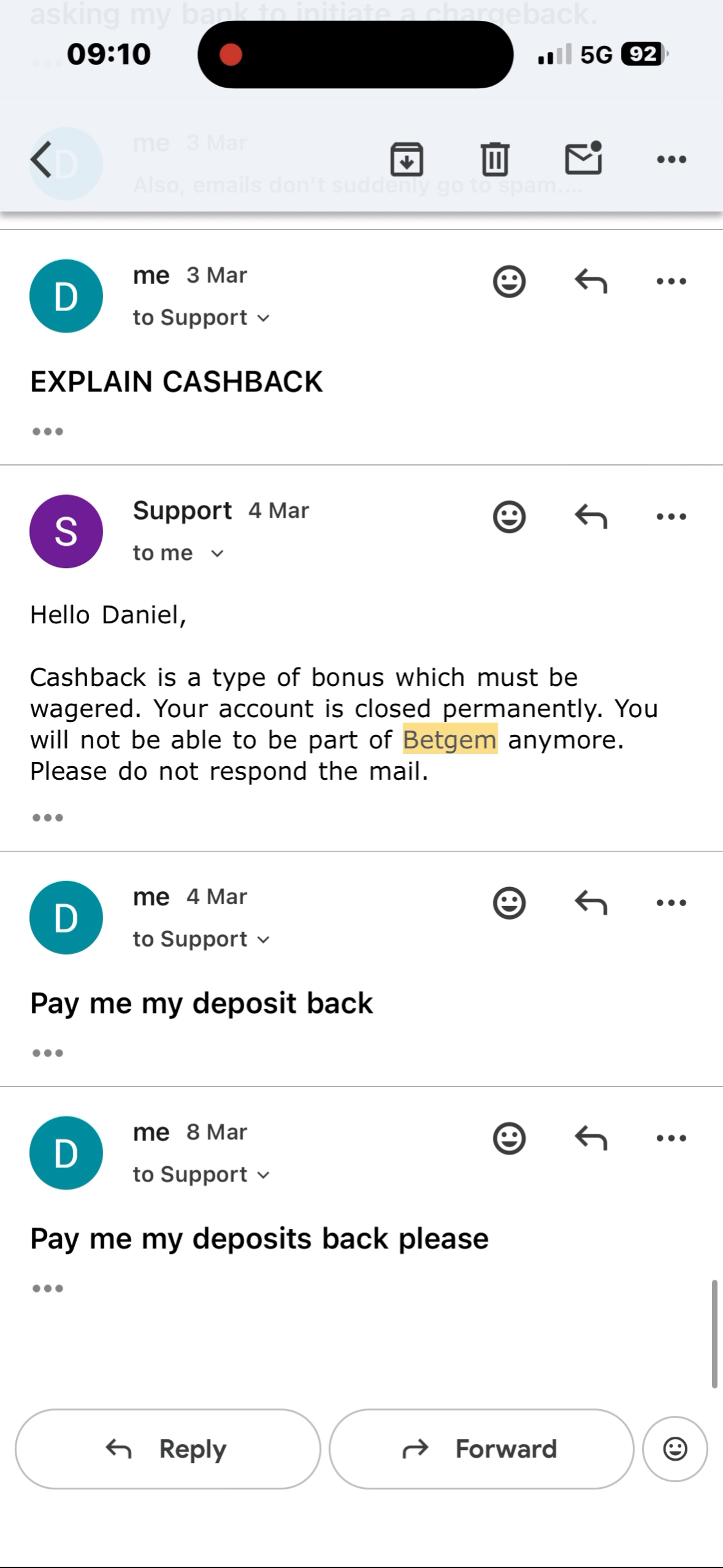Reply to Support's 4 Mar message

point(591,517)
